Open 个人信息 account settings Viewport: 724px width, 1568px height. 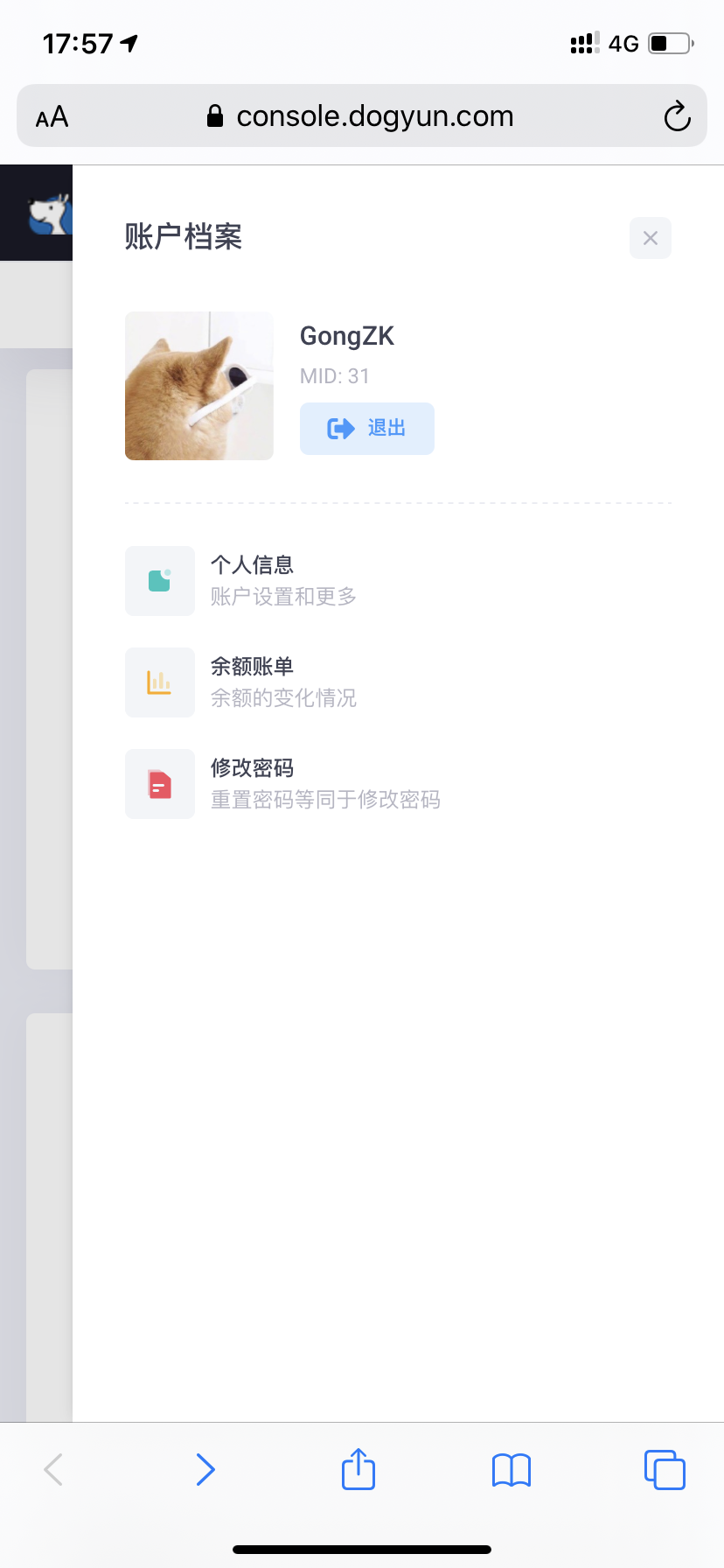(x=284, y=581)
